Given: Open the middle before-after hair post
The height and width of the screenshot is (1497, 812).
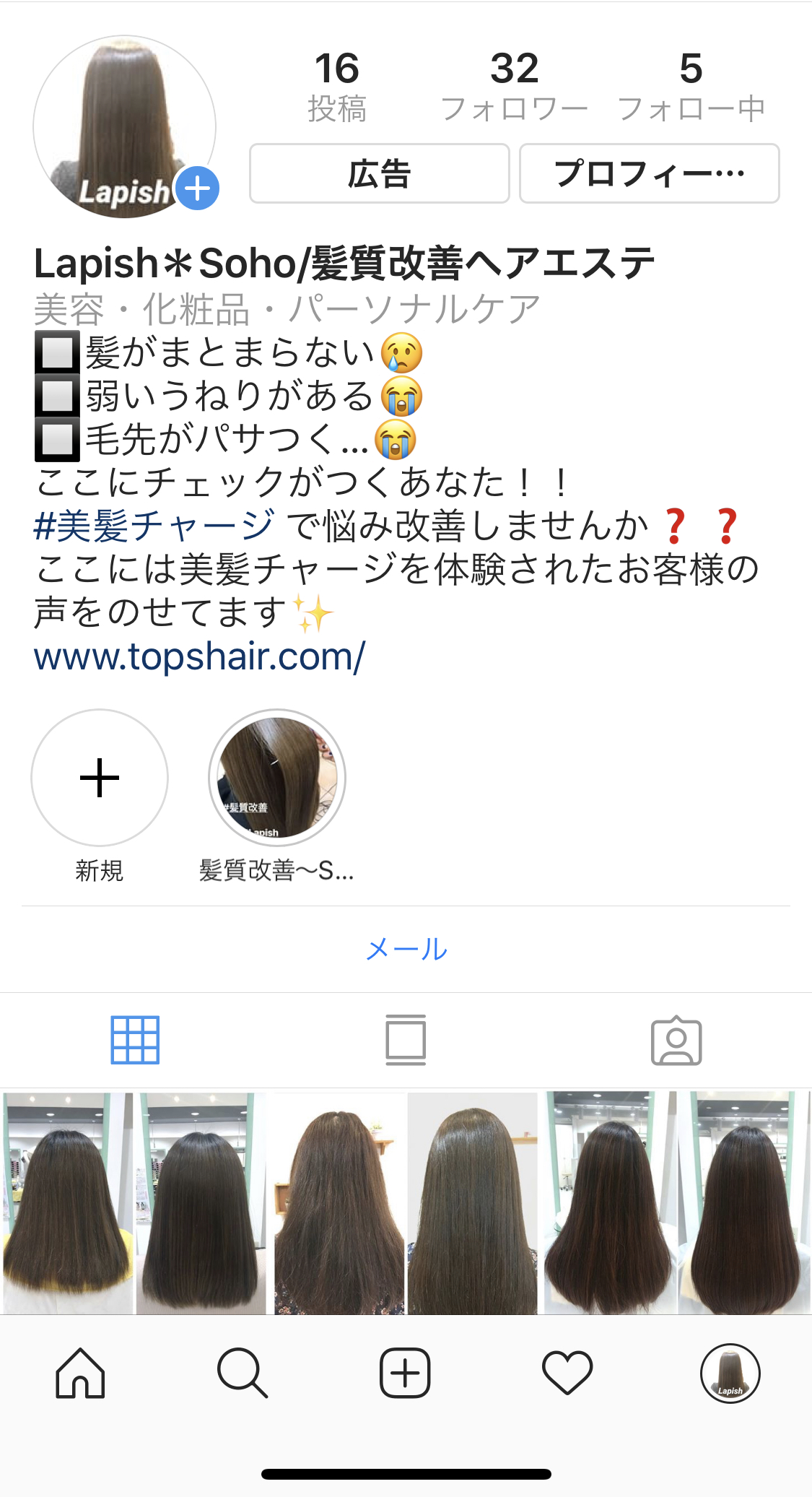Looking at the screenshot, I should 406,1203.
